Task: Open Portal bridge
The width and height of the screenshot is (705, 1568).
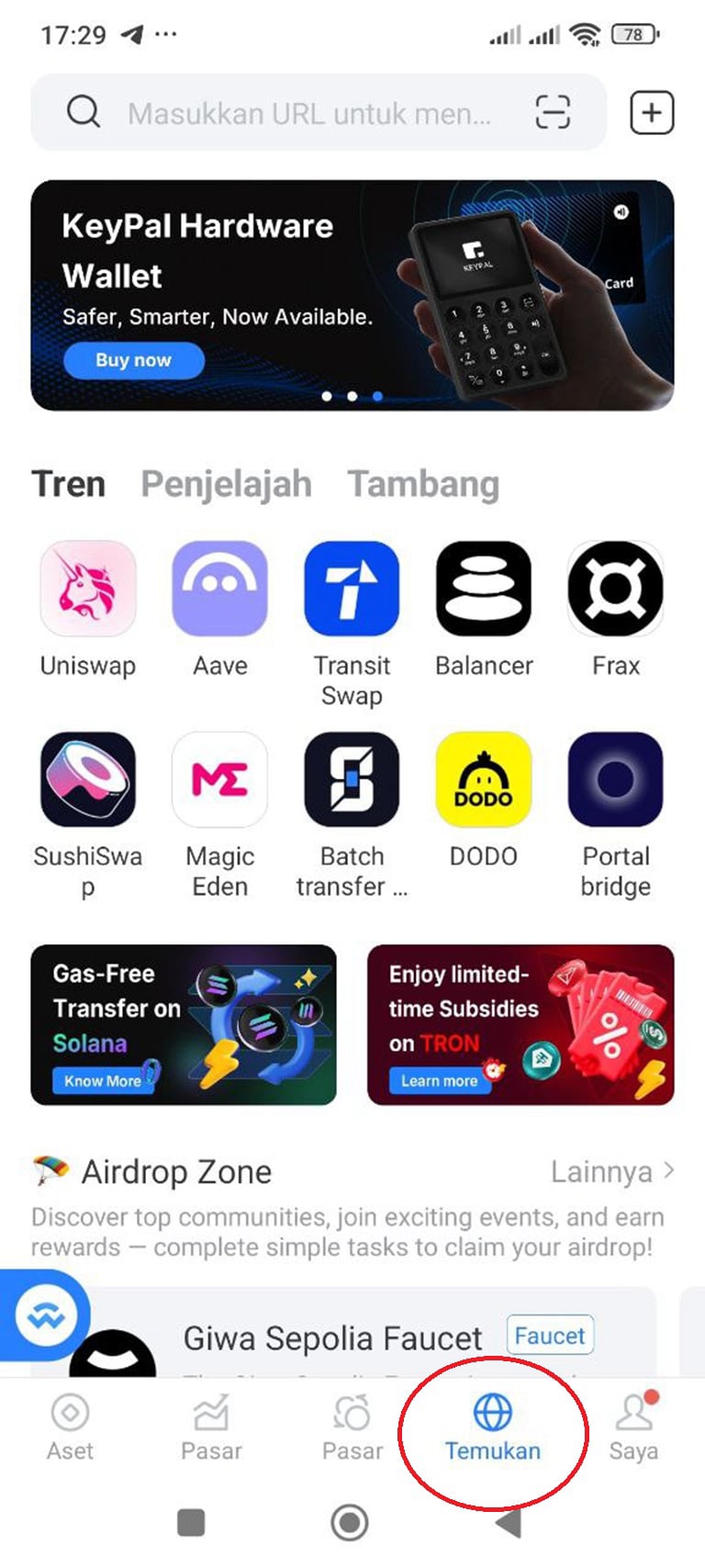Action: 616,780
